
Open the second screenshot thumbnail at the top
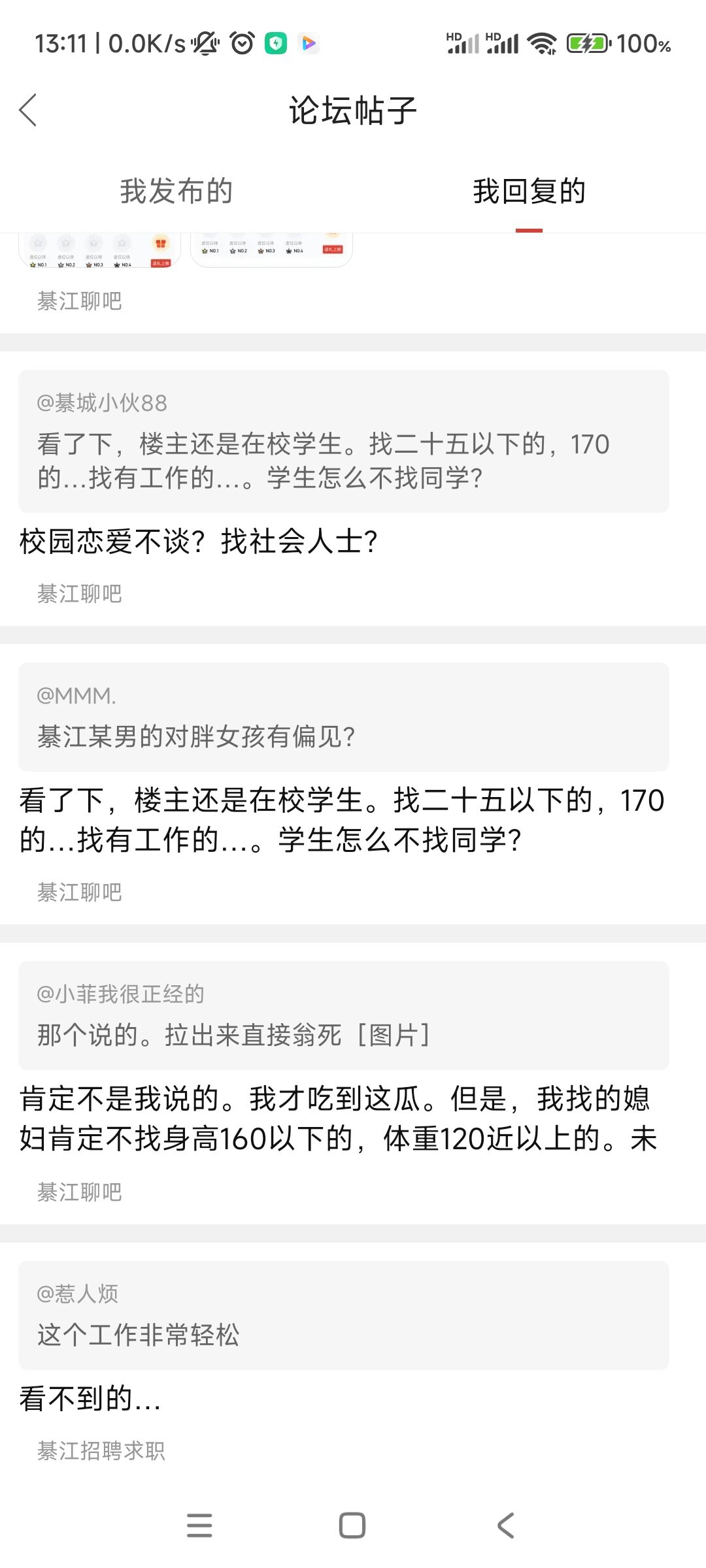(x=271, y=249)
